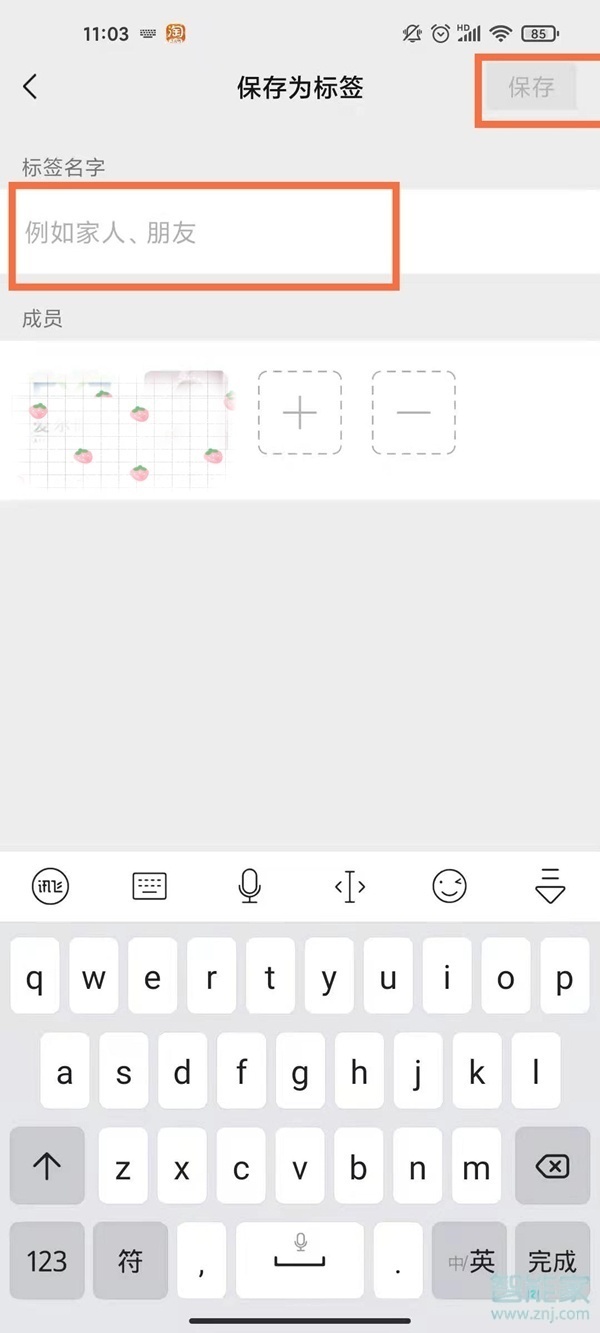Tap the backspace key
600x1333 pixels.
(552, 1165)
